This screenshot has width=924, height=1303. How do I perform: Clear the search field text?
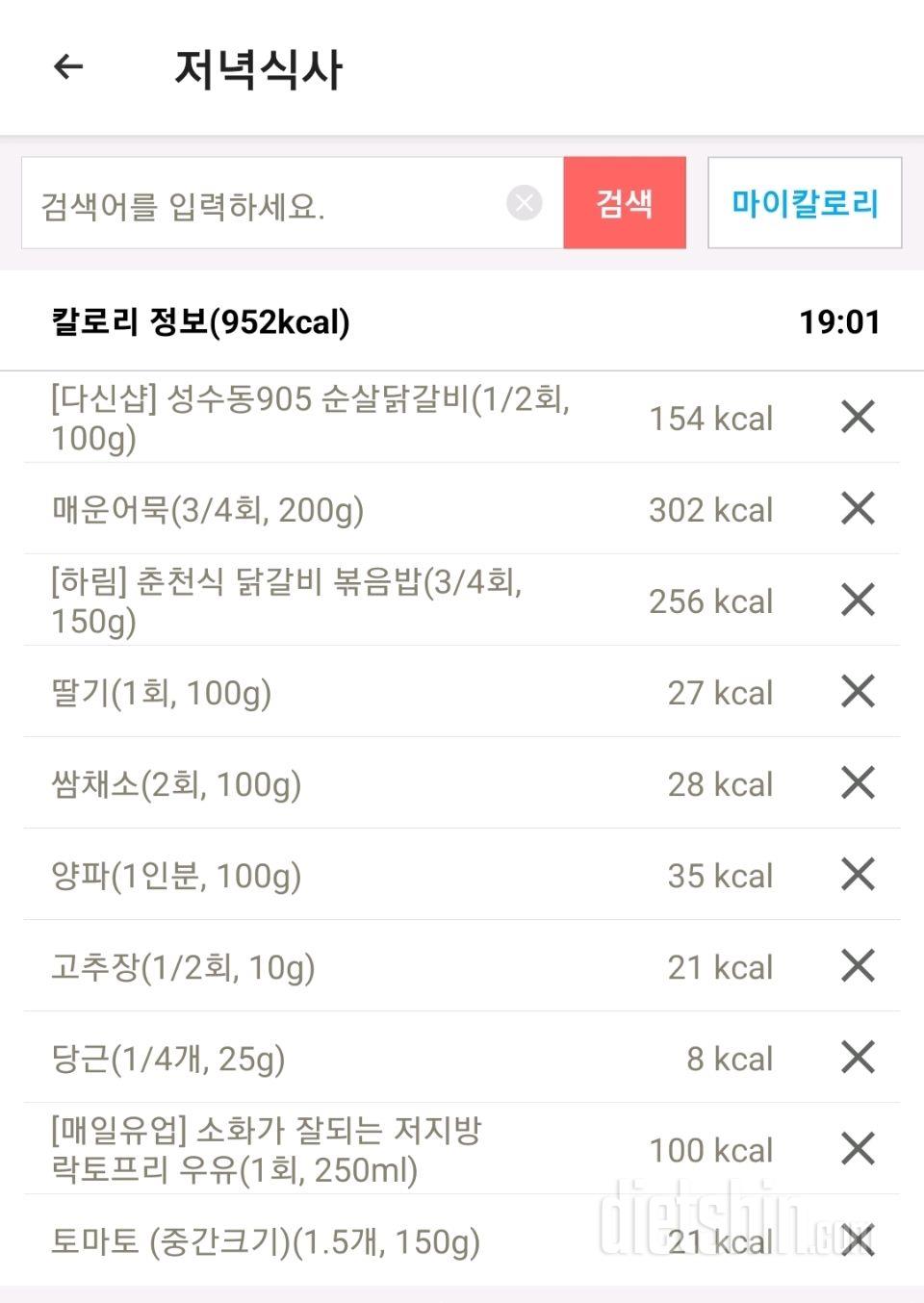click(x=524, y=203)
